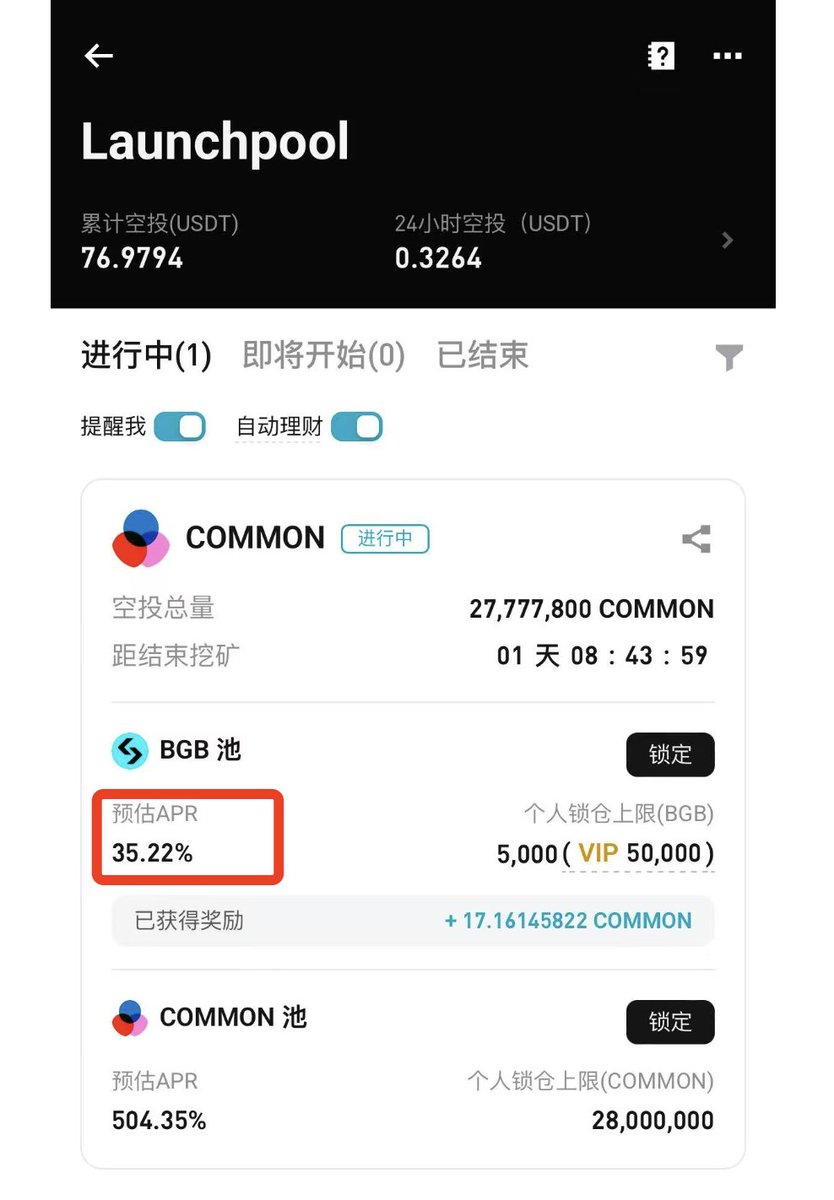
Task: Open the help guide icon
Action: (x=660, y=56)
